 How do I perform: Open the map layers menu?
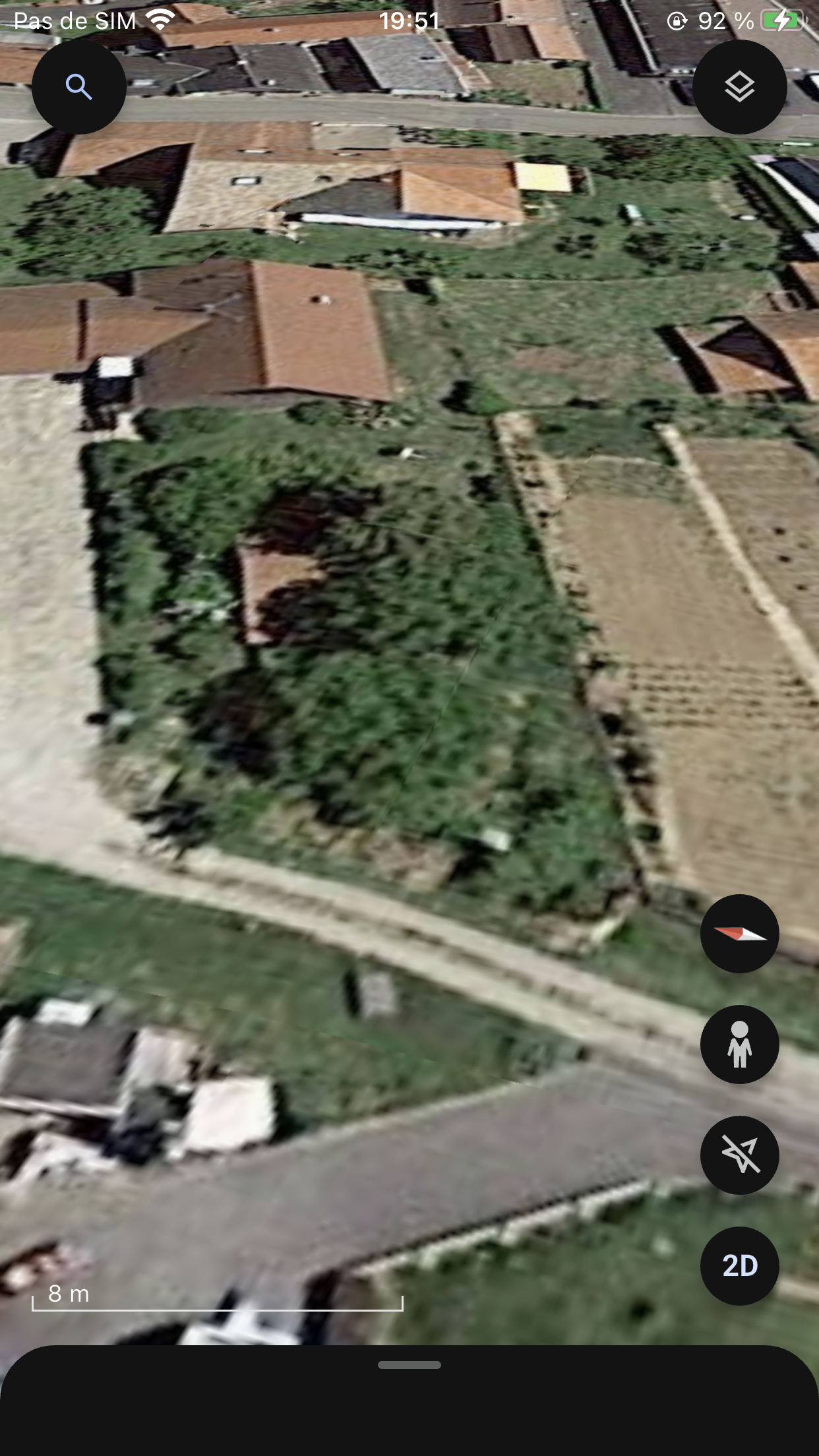[739, 87]
